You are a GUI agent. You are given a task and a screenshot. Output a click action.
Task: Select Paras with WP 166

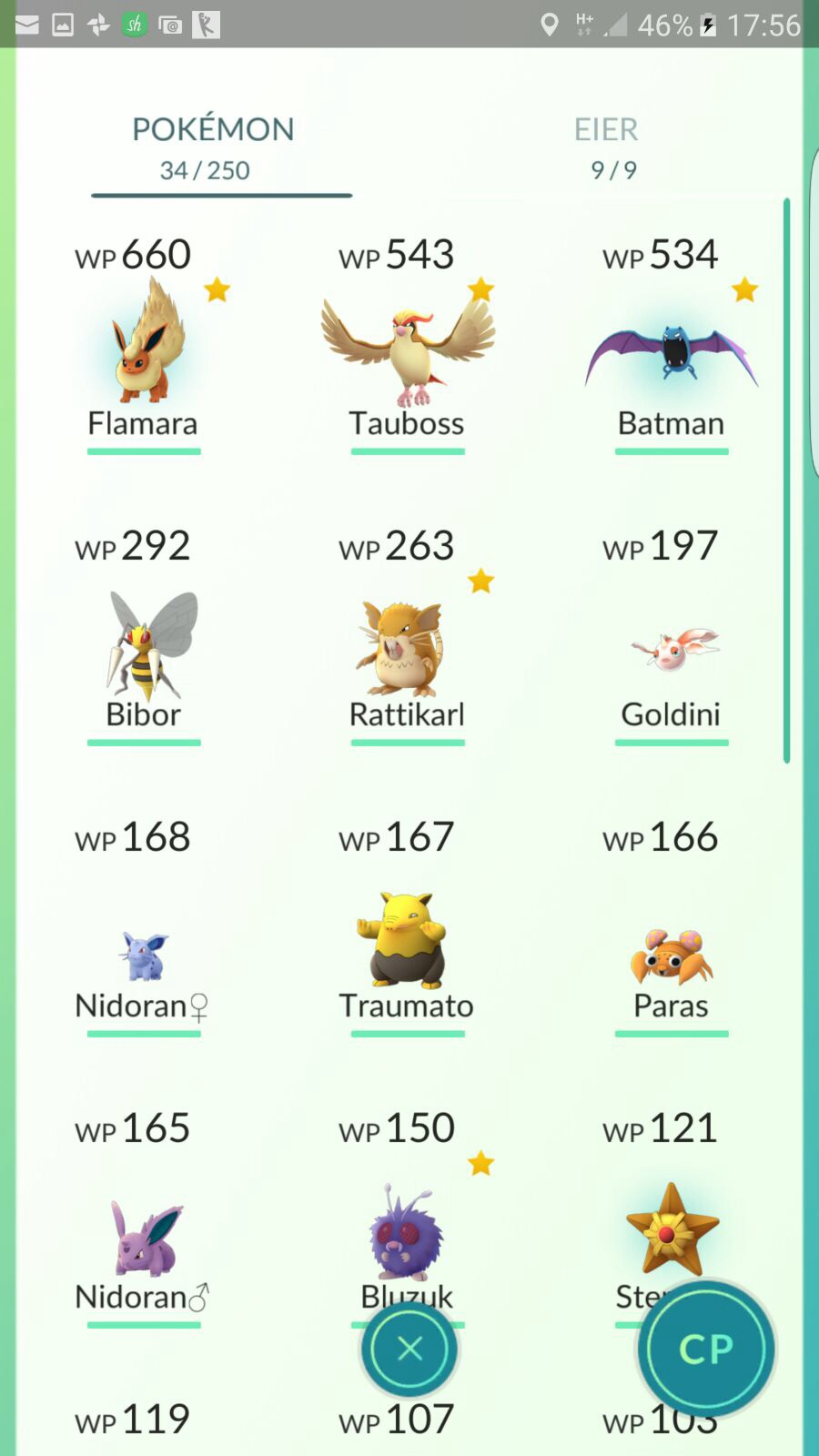coord(672,926)
